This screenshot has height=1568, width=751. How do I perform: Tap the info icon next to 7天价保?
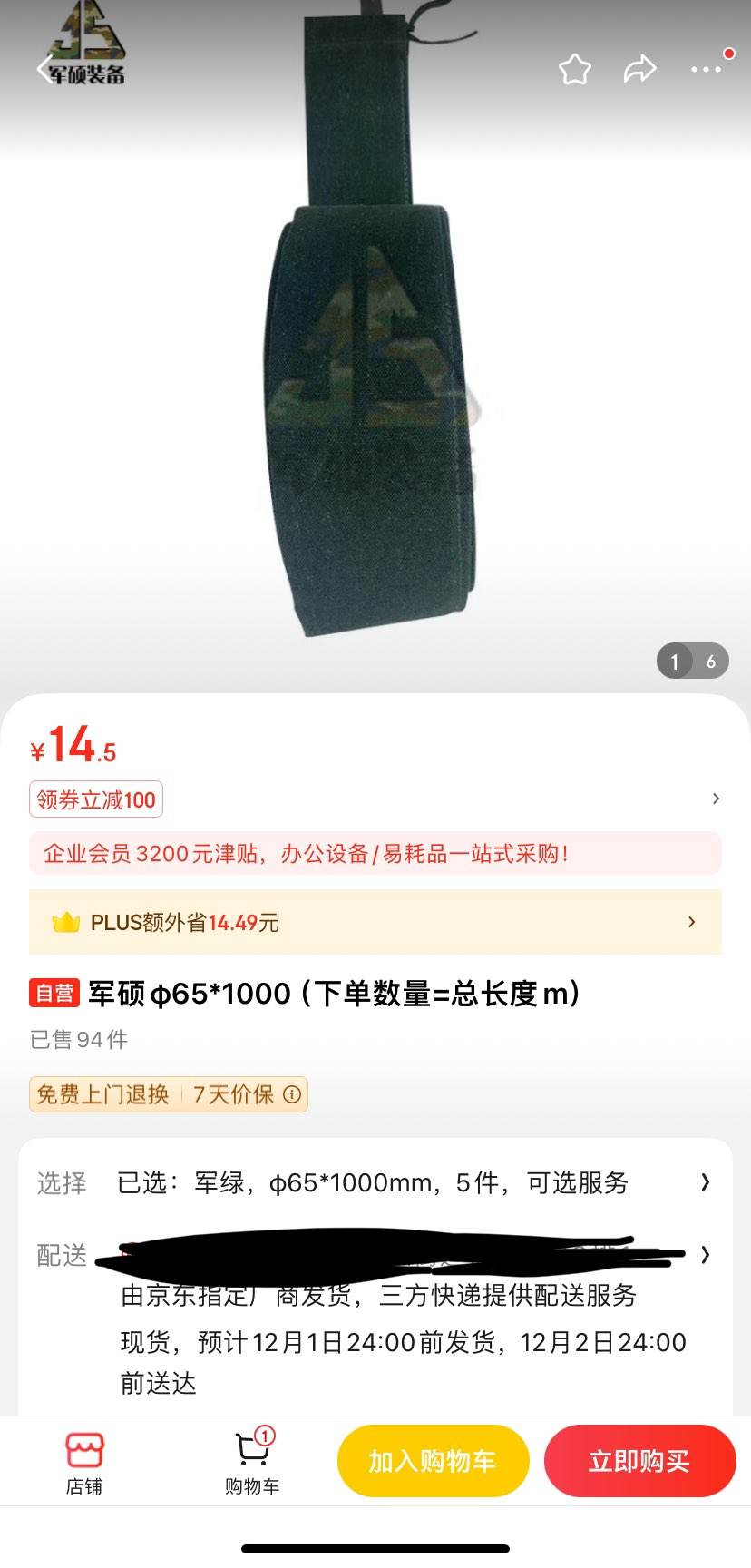291,1095
